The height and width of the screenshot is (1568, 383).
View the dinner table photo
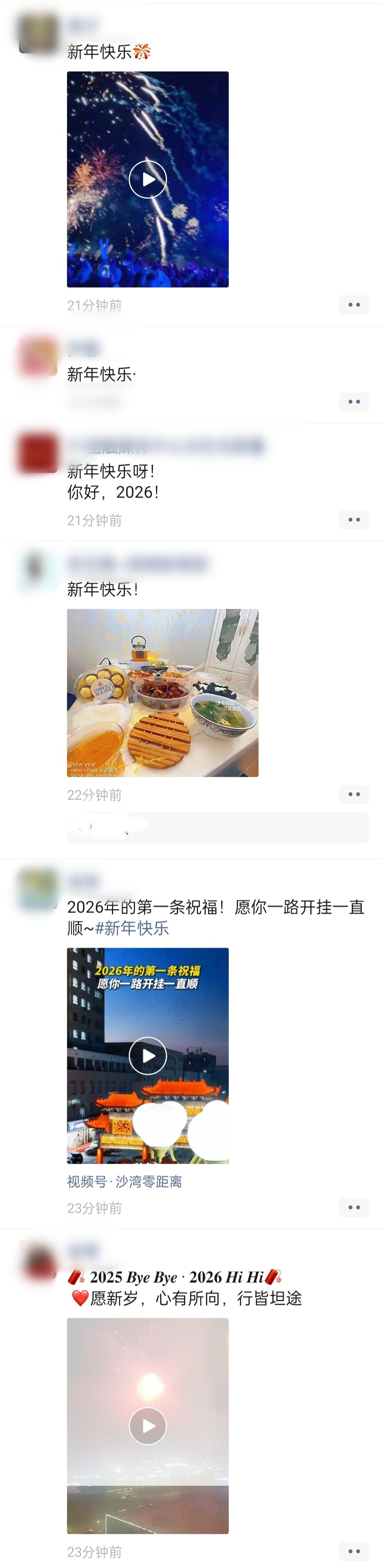pyautogui.click(x=162, y=693)
